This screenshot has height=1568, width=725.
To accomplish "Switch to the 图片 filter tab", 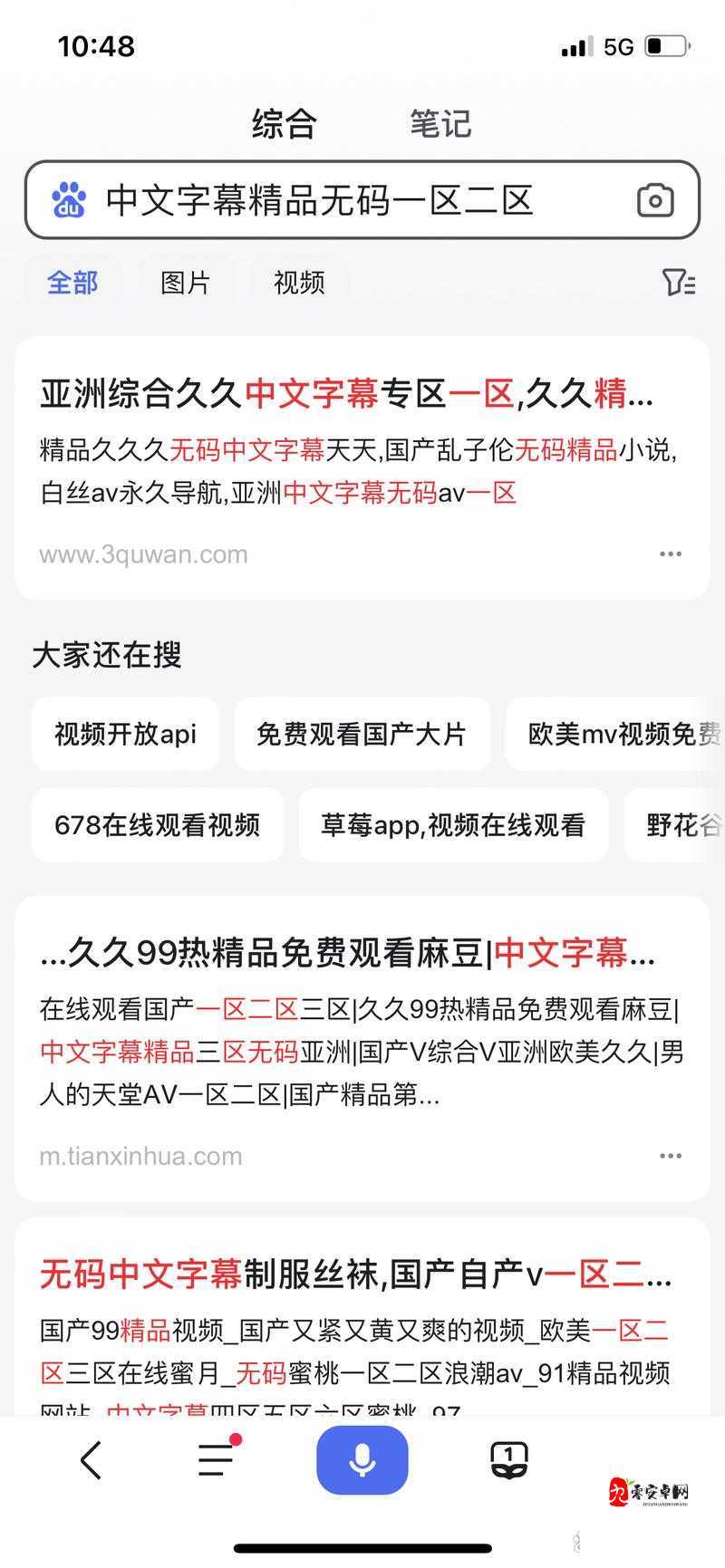I will pyautogui.click(x=186, y=284).
